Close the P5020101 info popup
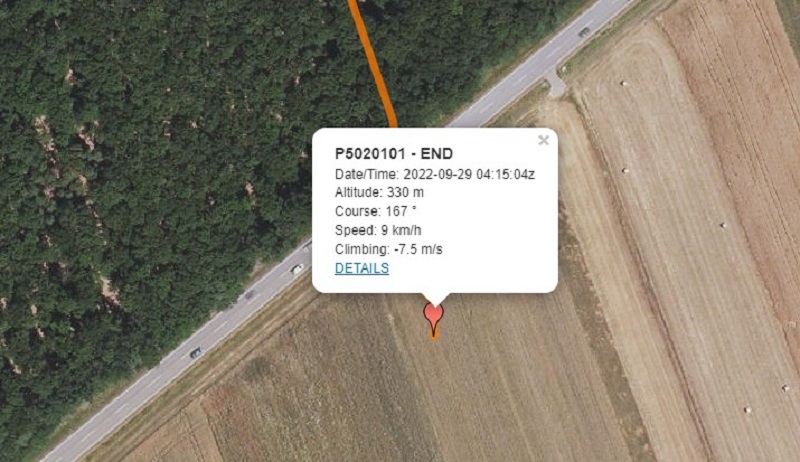This screenshot has width=800, height=462. [543, 141]
